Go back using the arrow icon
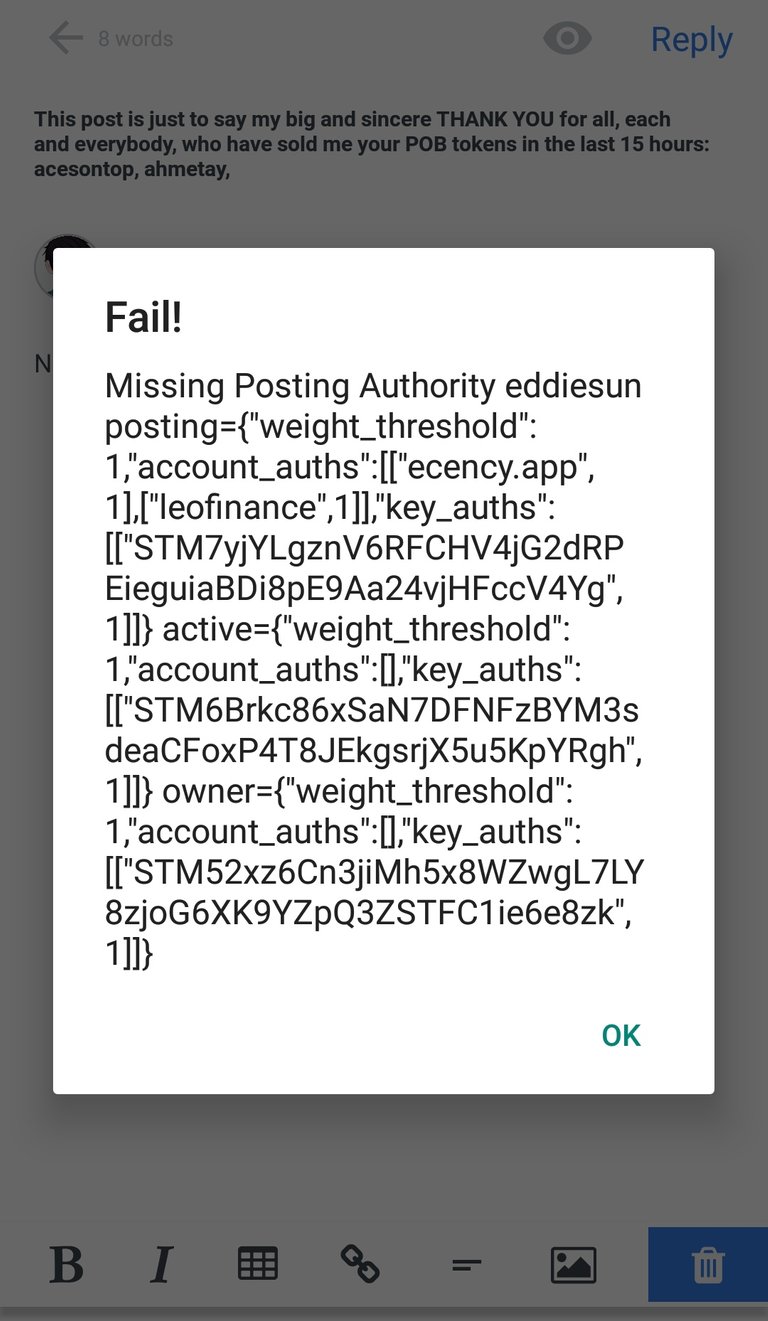768x1321 pixels. [66, 39]
